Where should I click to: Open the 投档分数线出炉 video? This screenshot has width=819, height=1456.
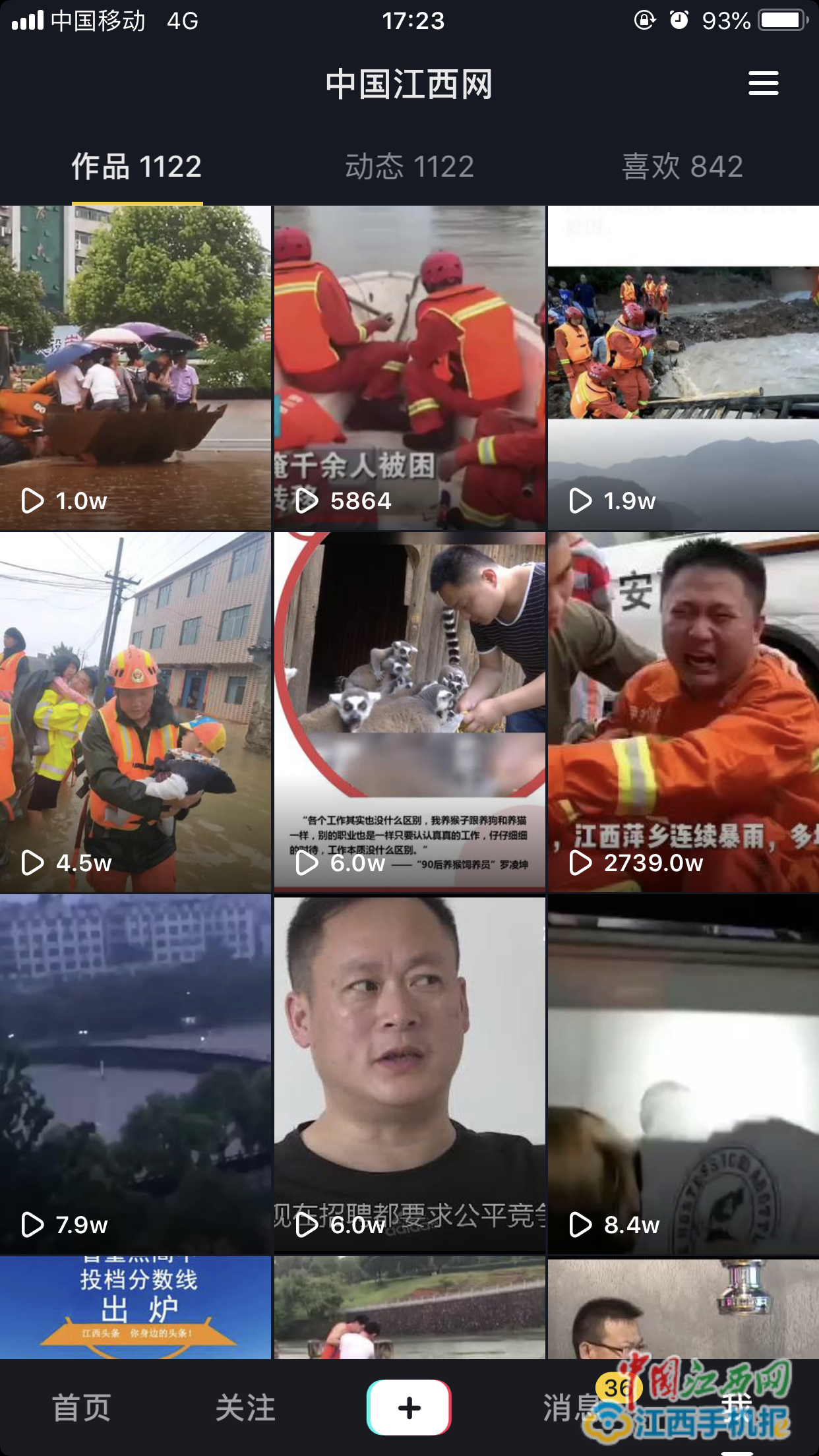point(135,1307)
